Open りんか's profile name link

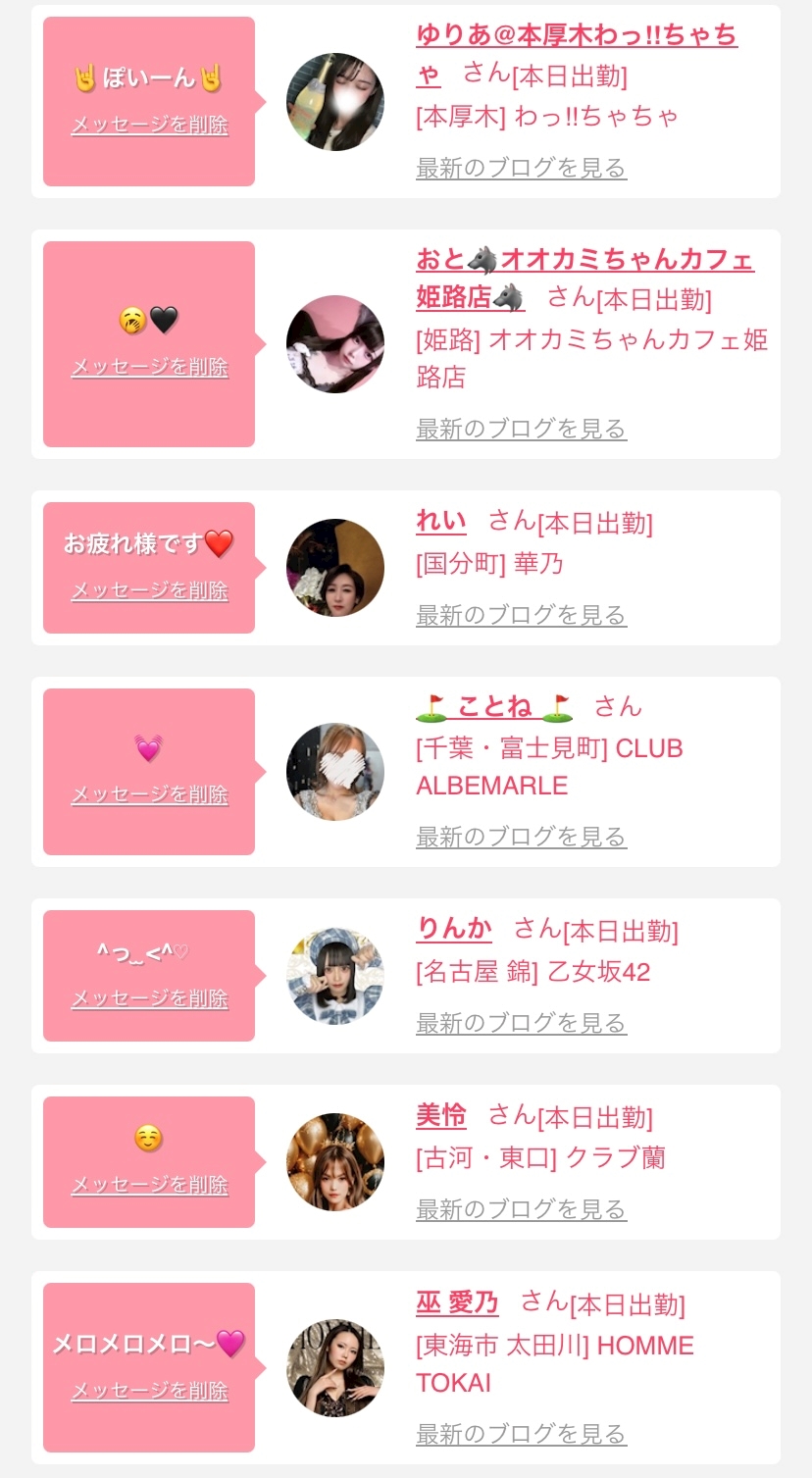click(x=454, y=929)
